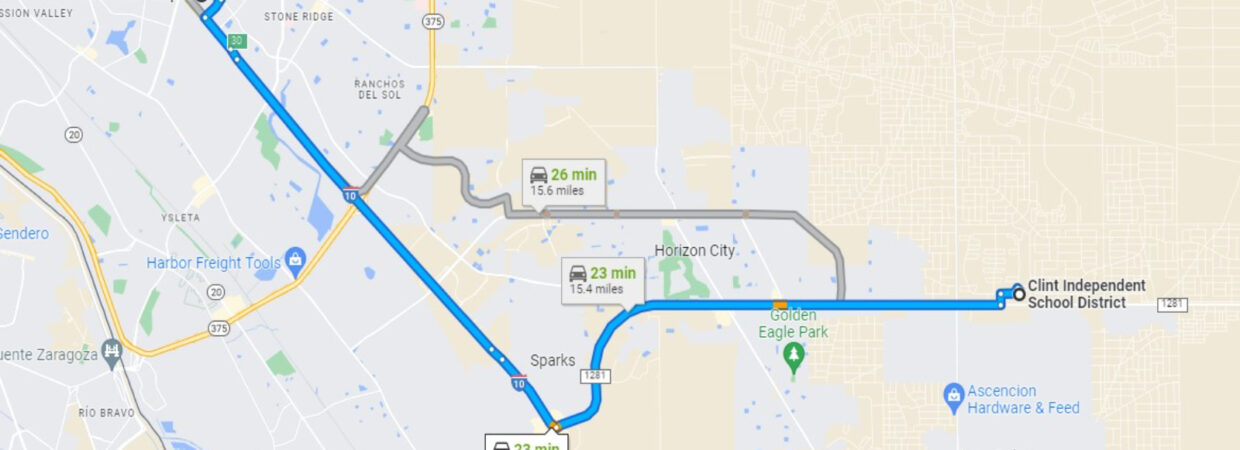
Task: Tap the Clint Independent School District destination marker
Action: pyautogui.click(x=1018, y=294)
